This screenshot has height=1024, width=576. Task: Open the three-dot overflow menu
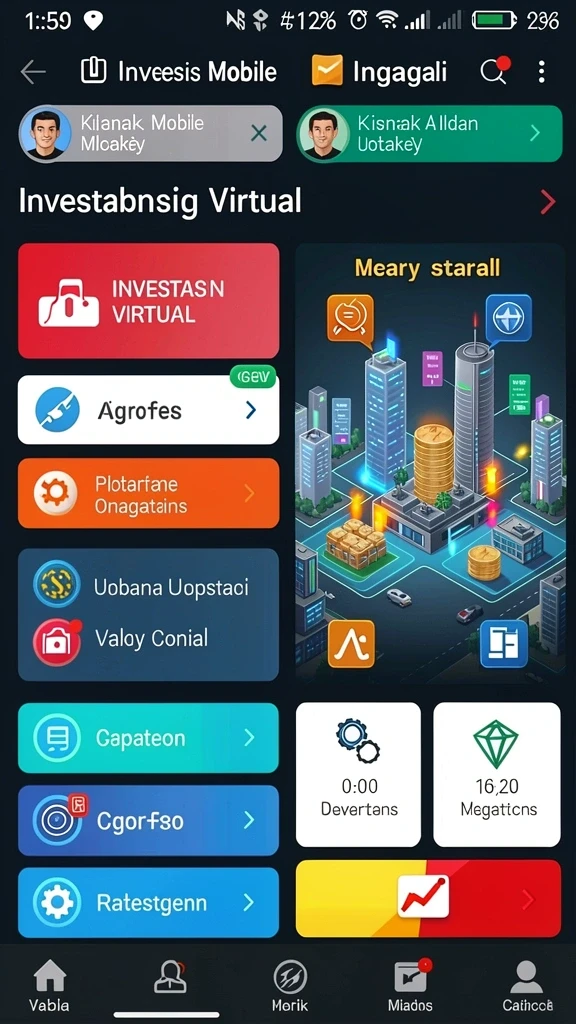[541, 72]
